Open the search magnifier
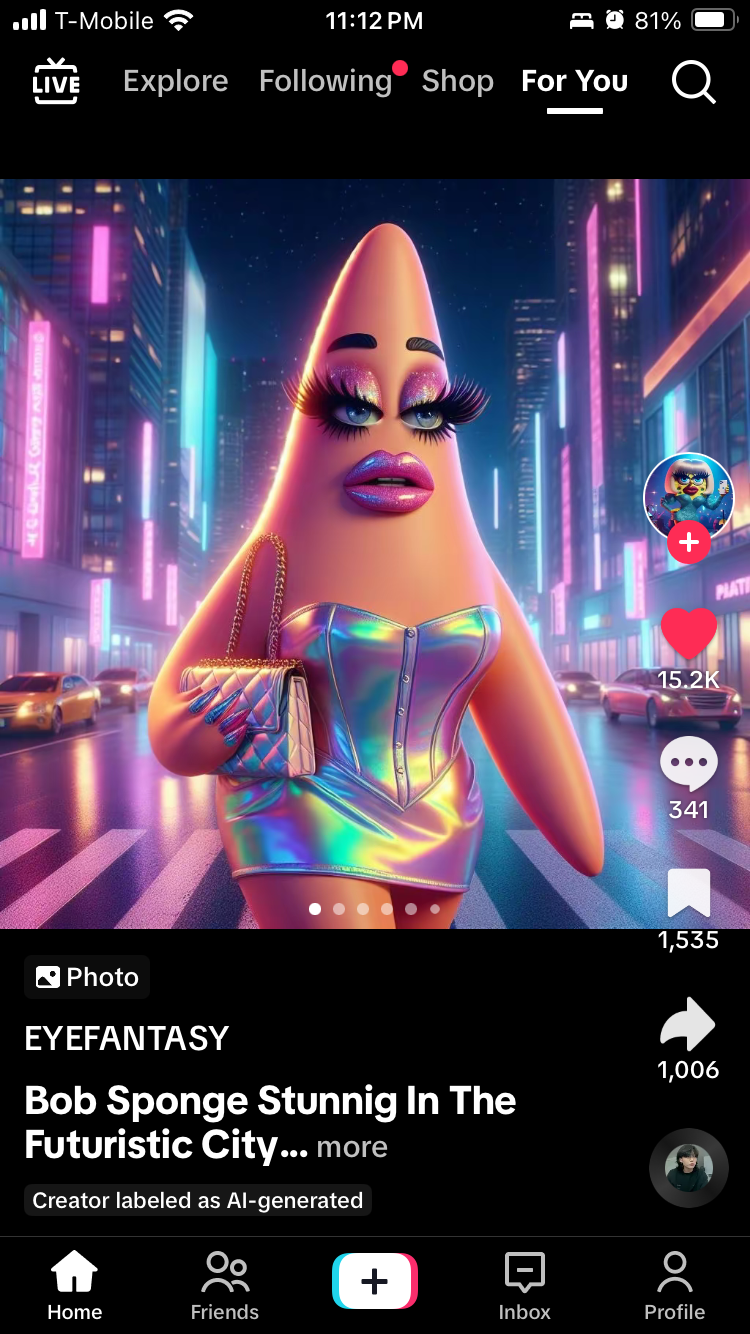 coord(693,82)
